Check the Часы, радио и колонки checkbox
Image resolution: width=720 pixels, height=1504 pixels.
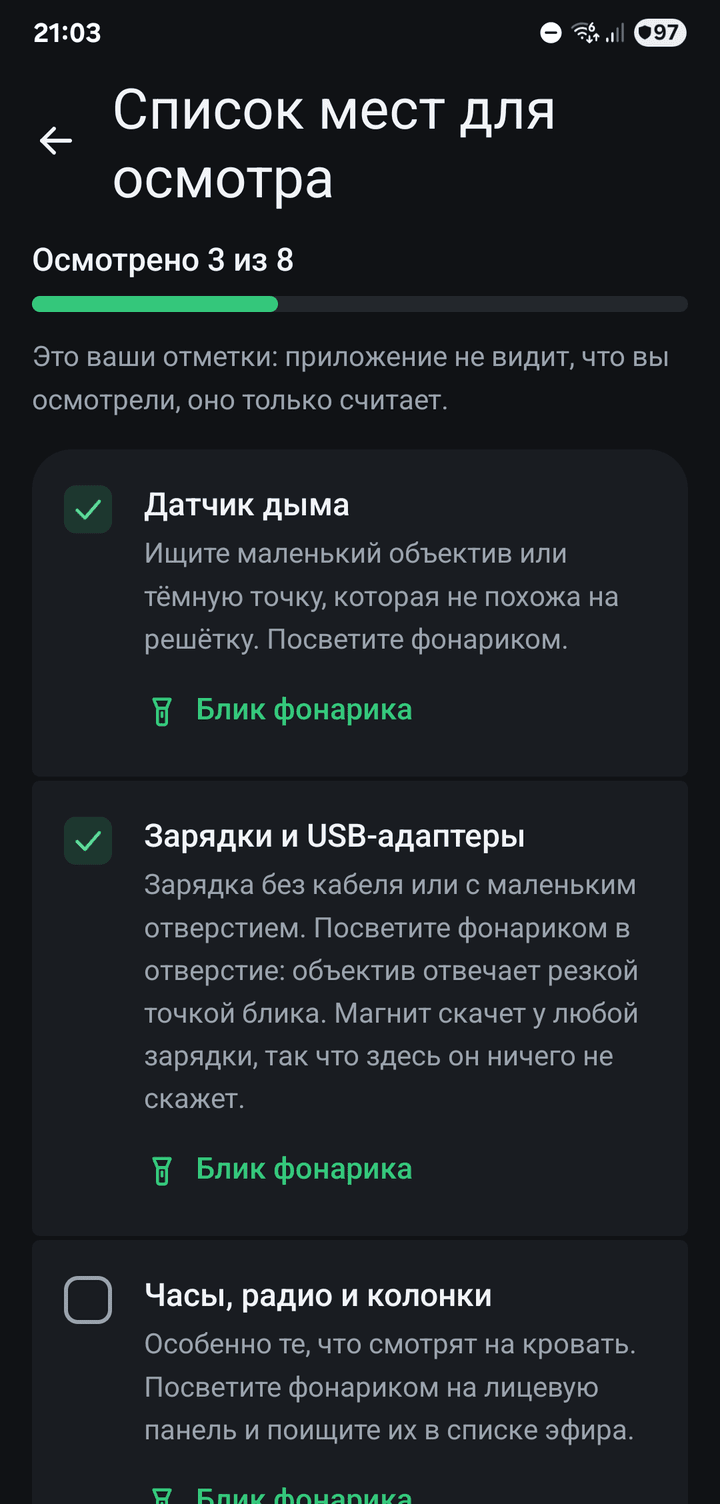(x=88, y=1301)
